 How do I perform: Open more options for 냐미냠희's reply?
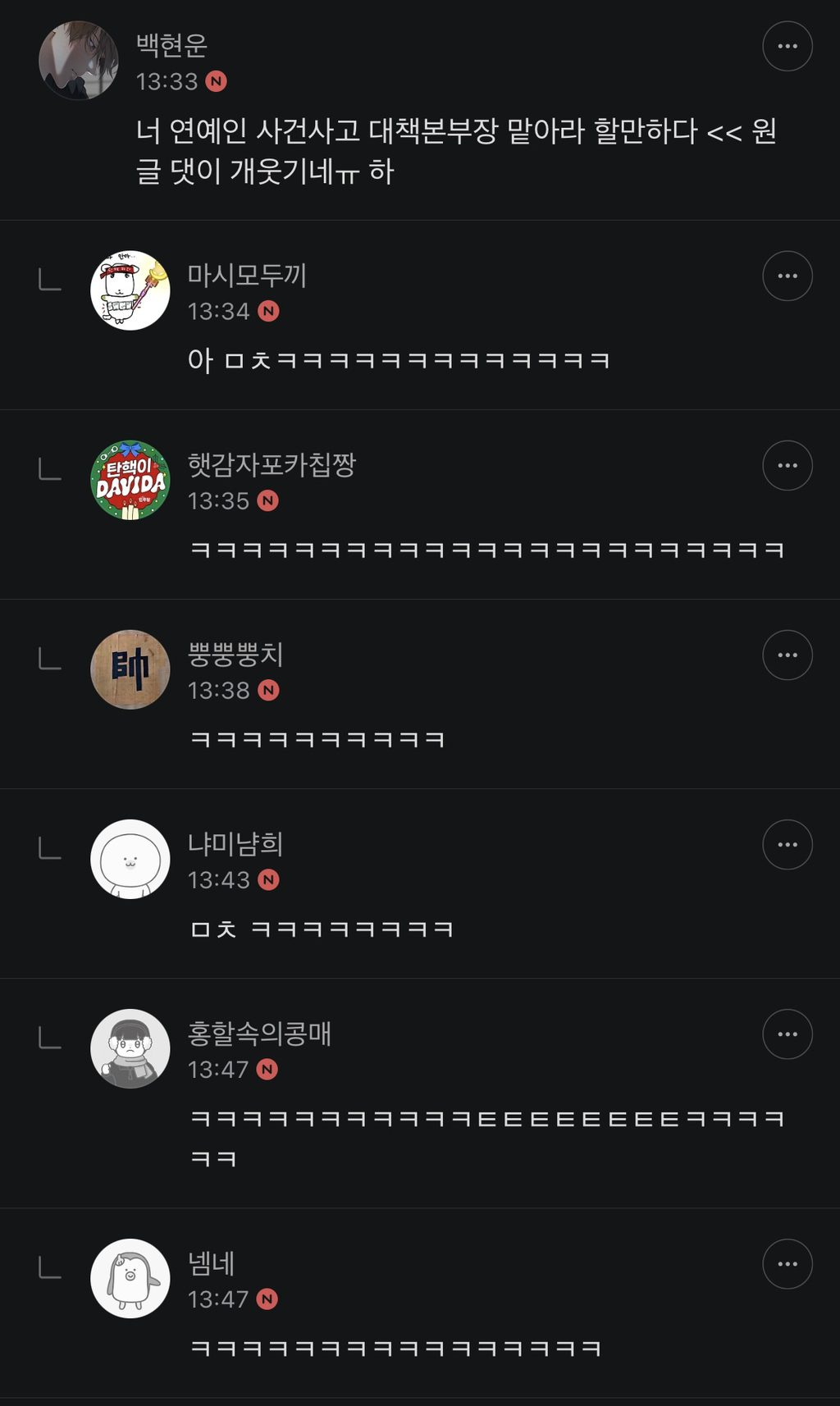pos(787,844)
